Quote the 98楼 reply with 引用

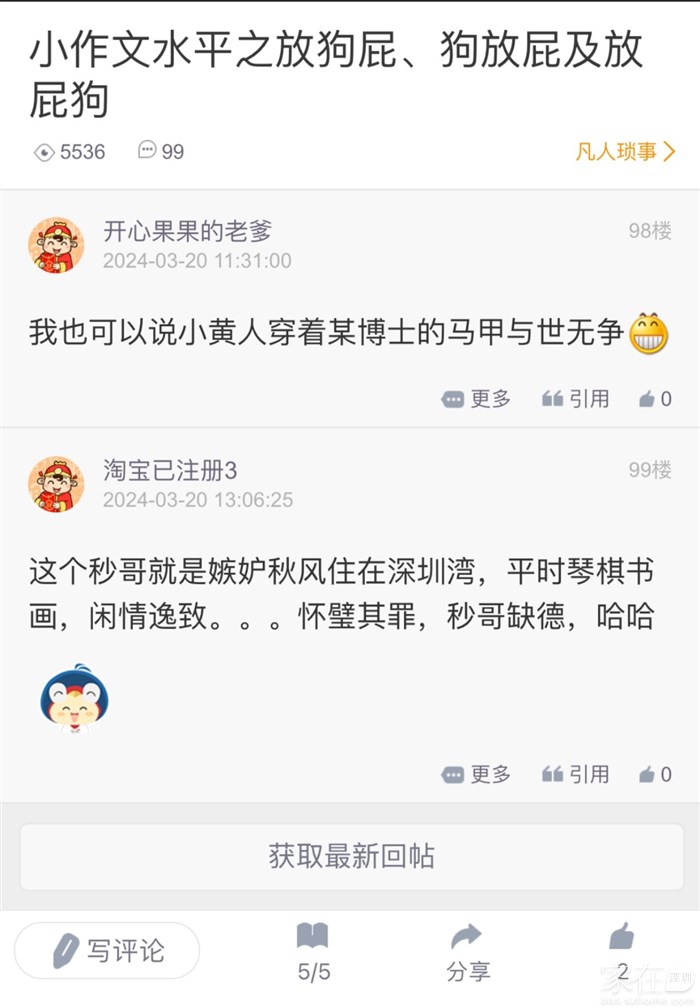[x=576, y=399]
